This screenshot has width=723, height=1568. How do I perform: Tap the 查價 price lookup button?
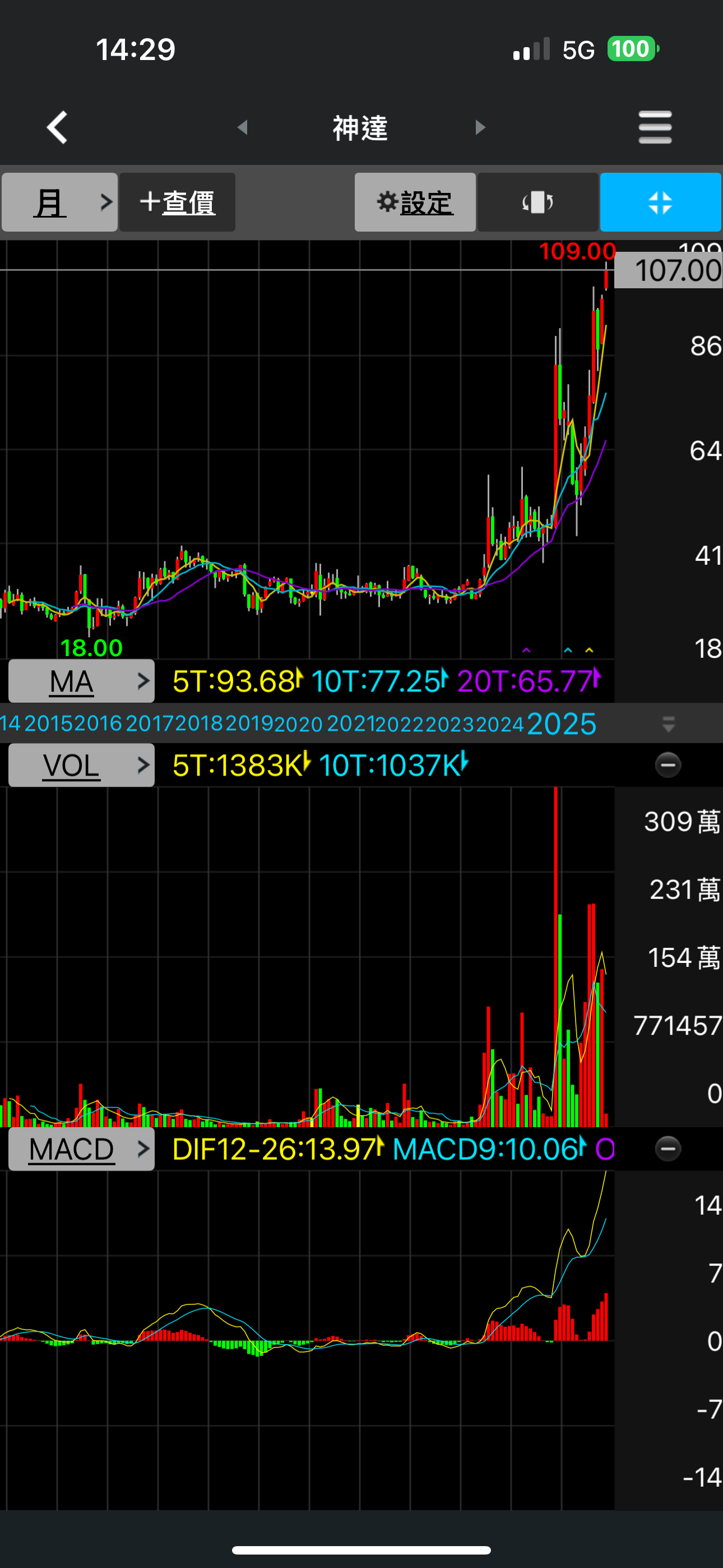tap(177, 202)
